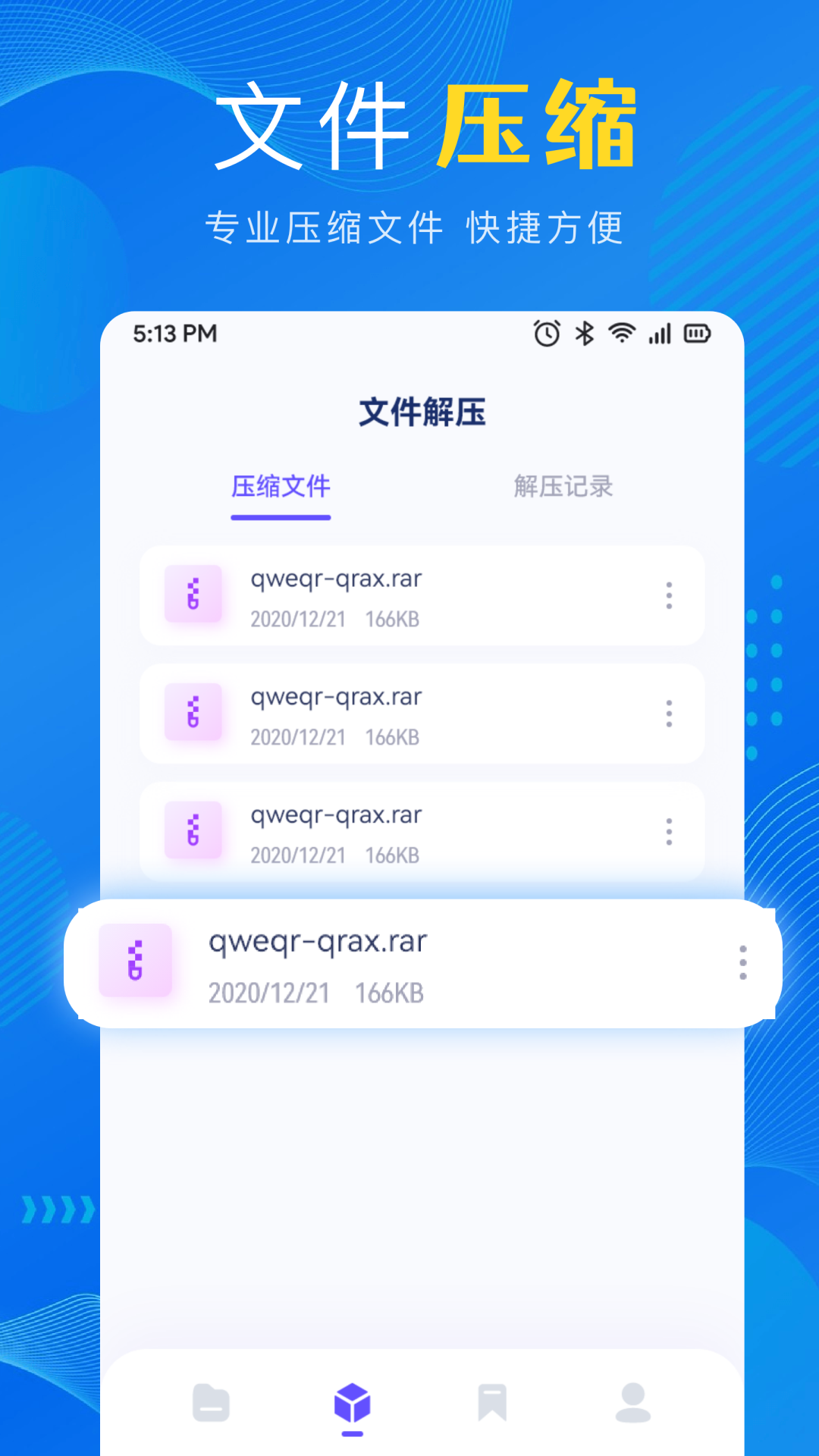Screen dimensions: 819x1456
Task: Tap the rar icon on the bottom white card
Action: point(135,962)
